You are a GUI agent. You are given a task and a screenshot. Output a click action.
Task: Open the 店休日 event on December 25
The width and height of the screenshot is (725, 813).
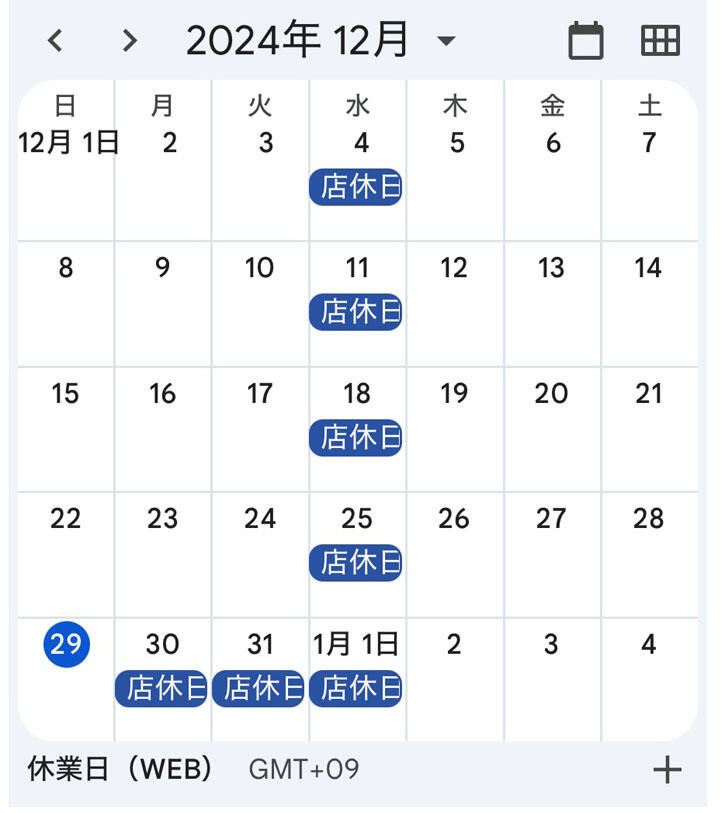356,563
